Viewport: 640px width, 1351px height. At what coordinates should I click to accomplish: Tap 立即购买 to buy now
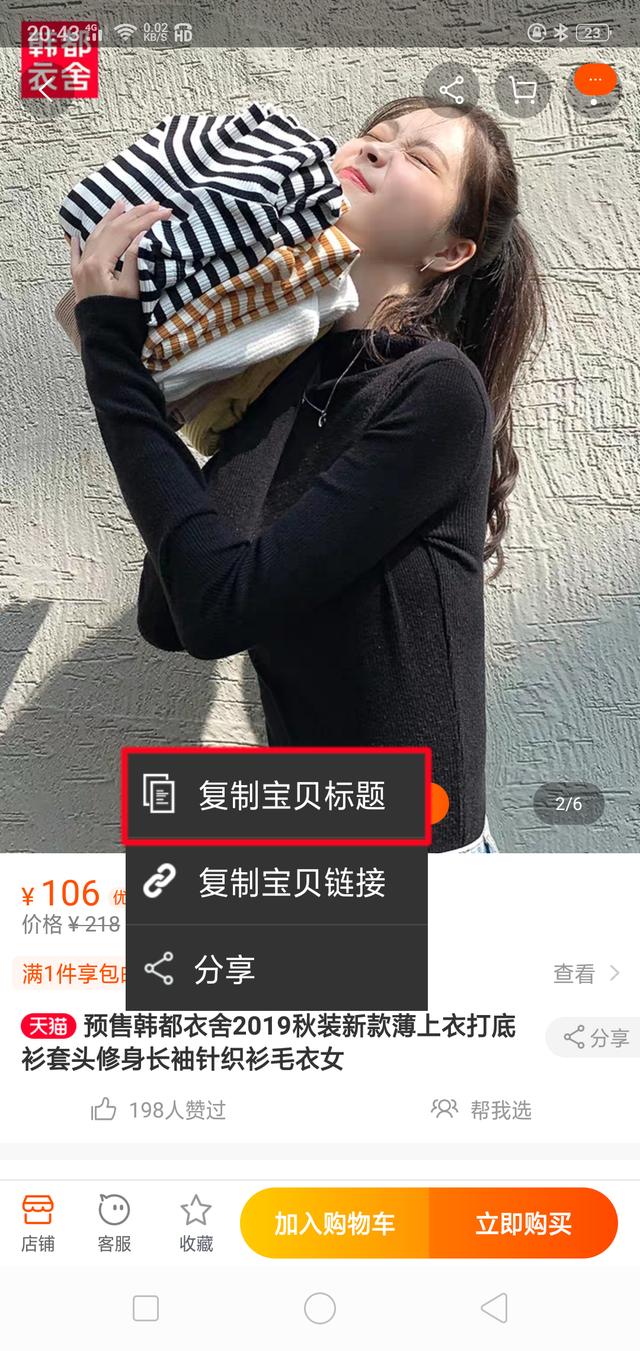[524, 1223]
